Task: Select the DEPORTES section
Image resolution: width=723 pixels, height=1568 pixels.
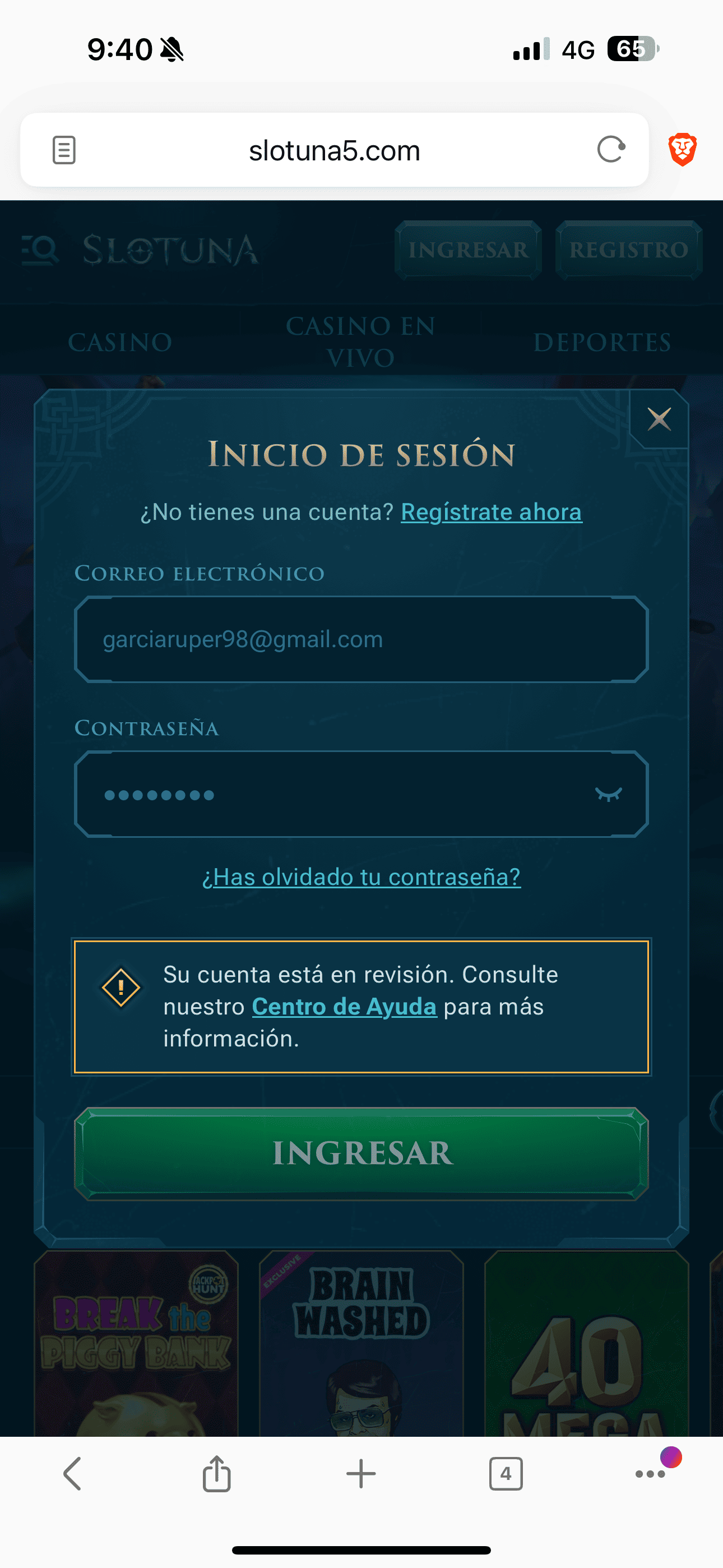Action: pos(604,342)
